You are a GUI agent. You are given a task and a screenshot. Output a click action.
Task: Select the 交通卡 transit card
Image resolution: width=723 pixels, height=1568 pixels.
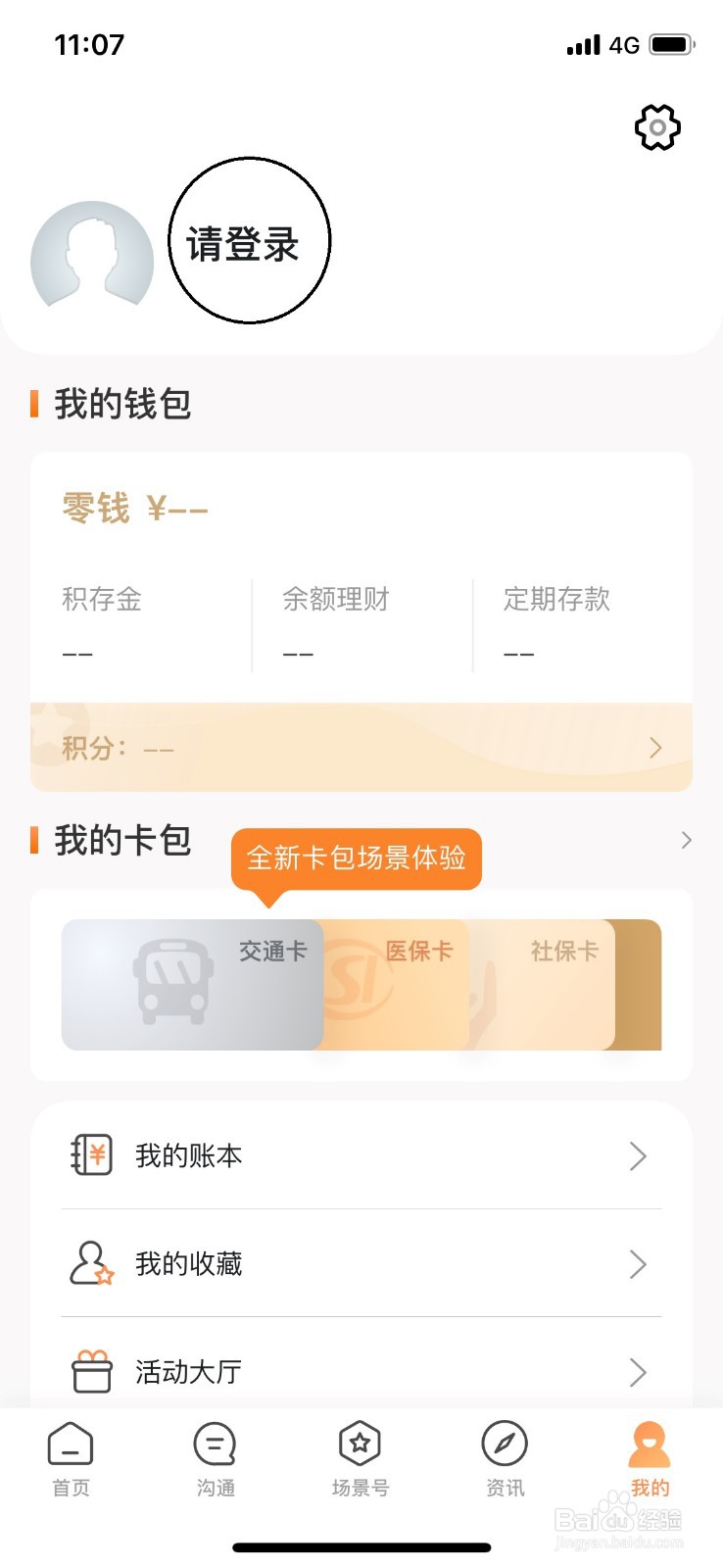click(191, 983)
